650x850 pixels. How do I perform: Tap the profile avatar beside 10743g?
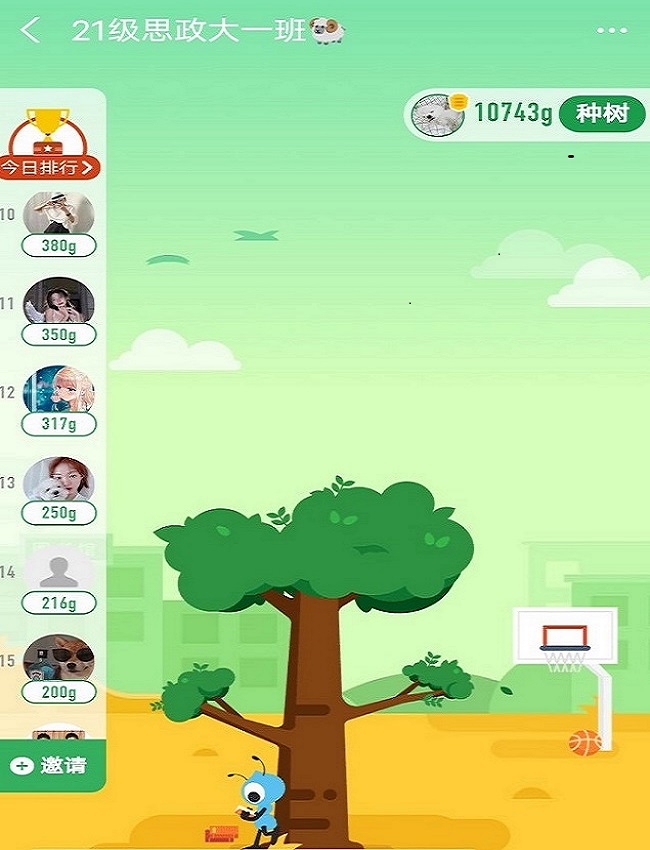pos(438,115)
